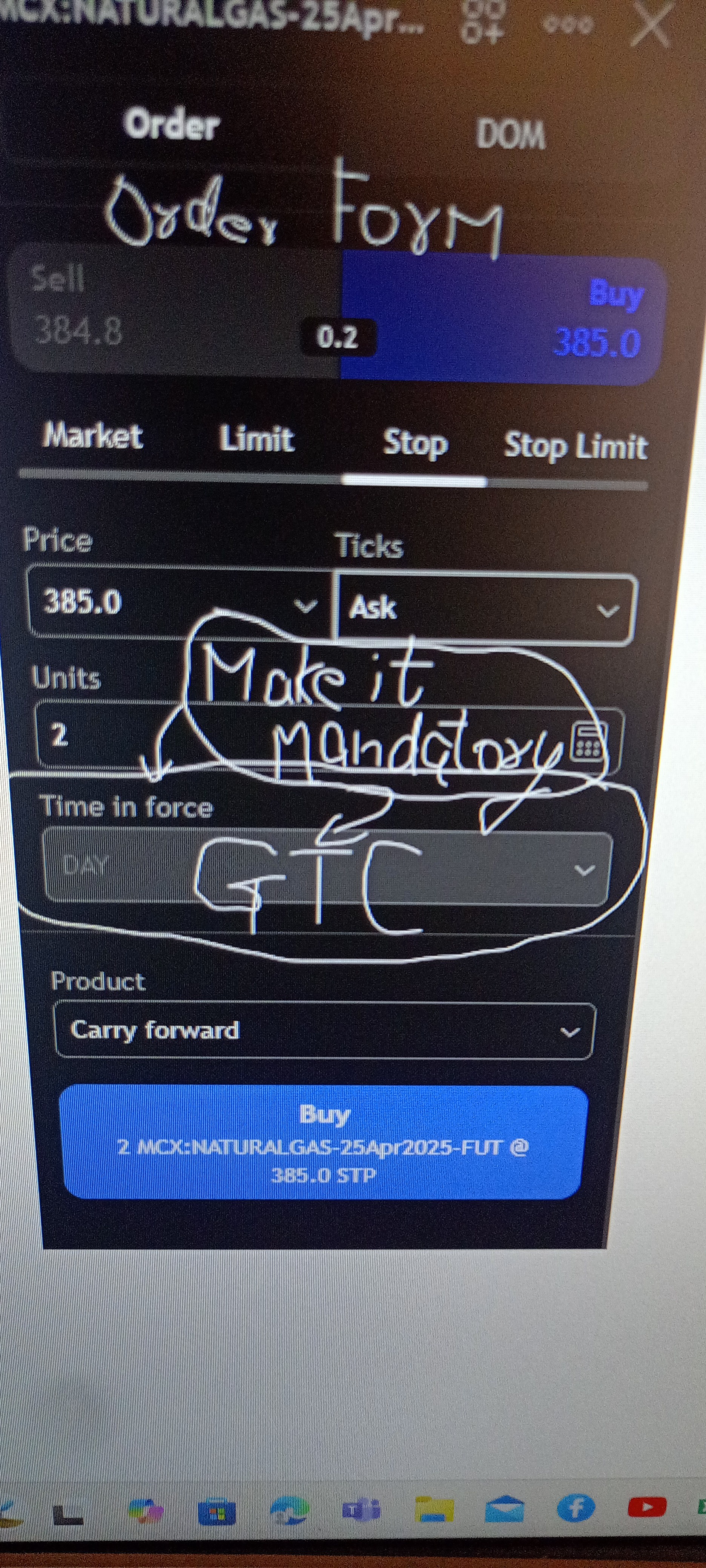The image size is (706, 1568).
Task: Expand the Ticks dropdown set to Ask
Action: [485, 608]
